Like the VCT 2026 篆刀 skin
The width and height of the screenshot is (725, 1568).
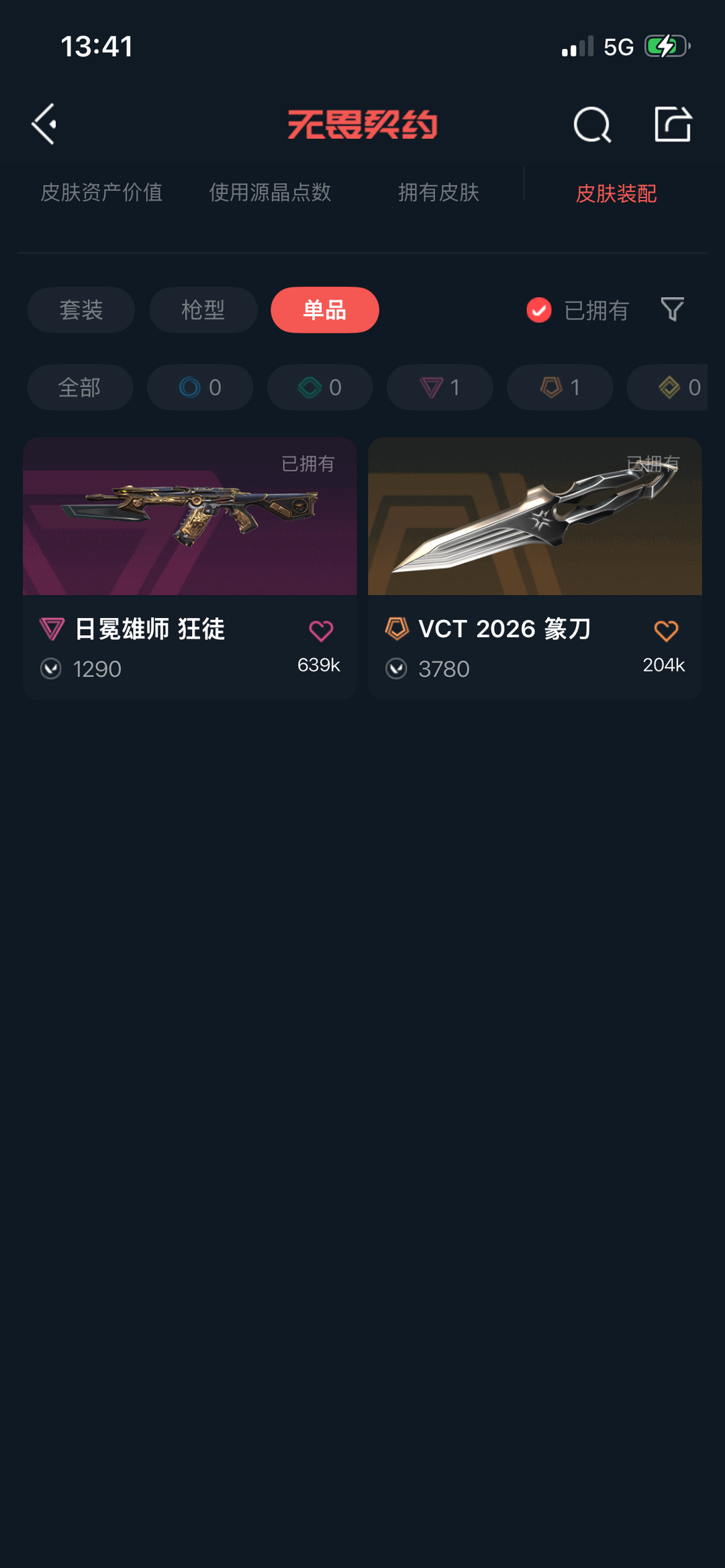point(666,631)
